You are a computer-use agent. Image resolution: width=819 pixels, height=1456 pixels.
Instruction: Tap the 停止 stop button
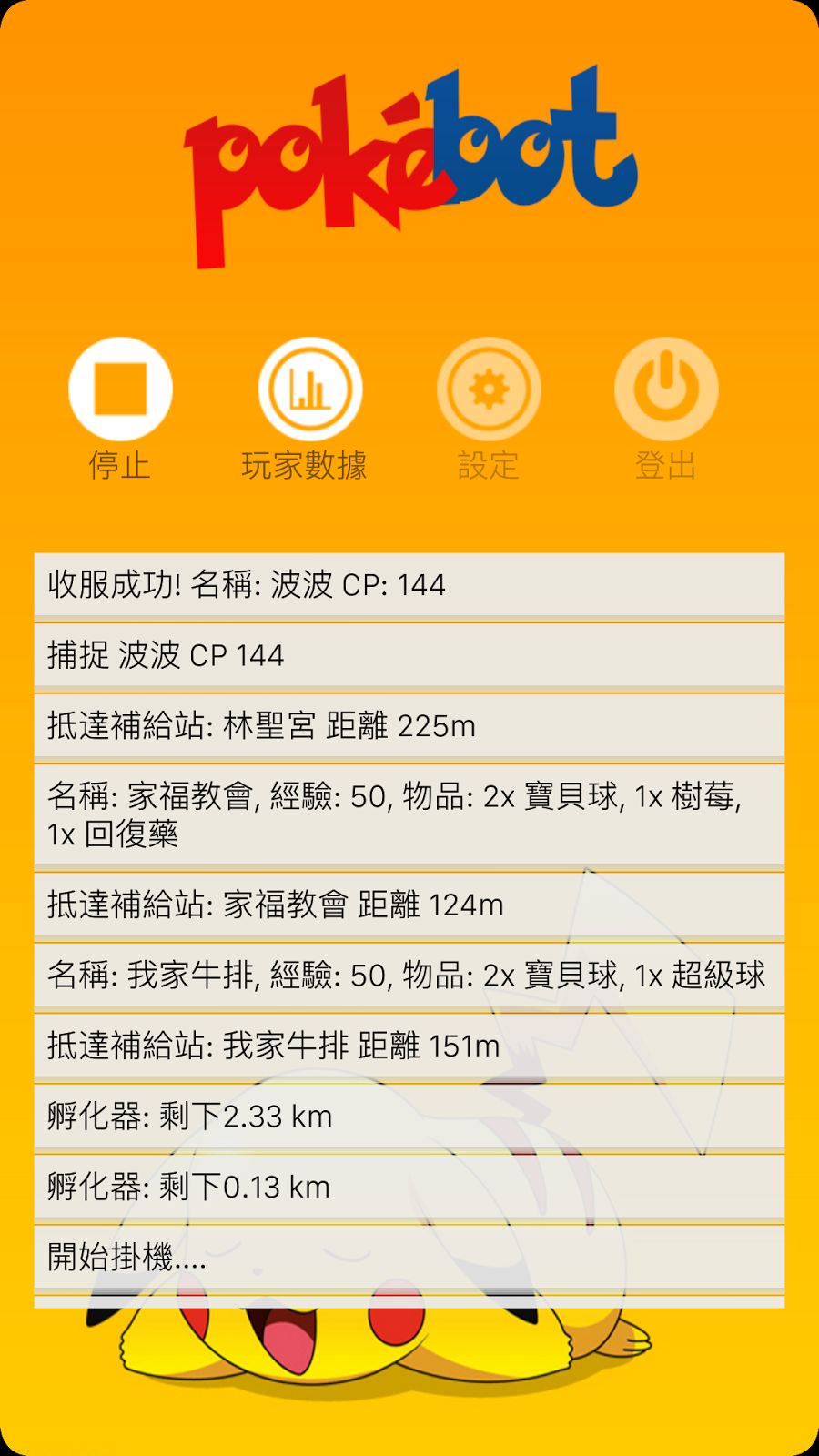[x=120, y=389]
